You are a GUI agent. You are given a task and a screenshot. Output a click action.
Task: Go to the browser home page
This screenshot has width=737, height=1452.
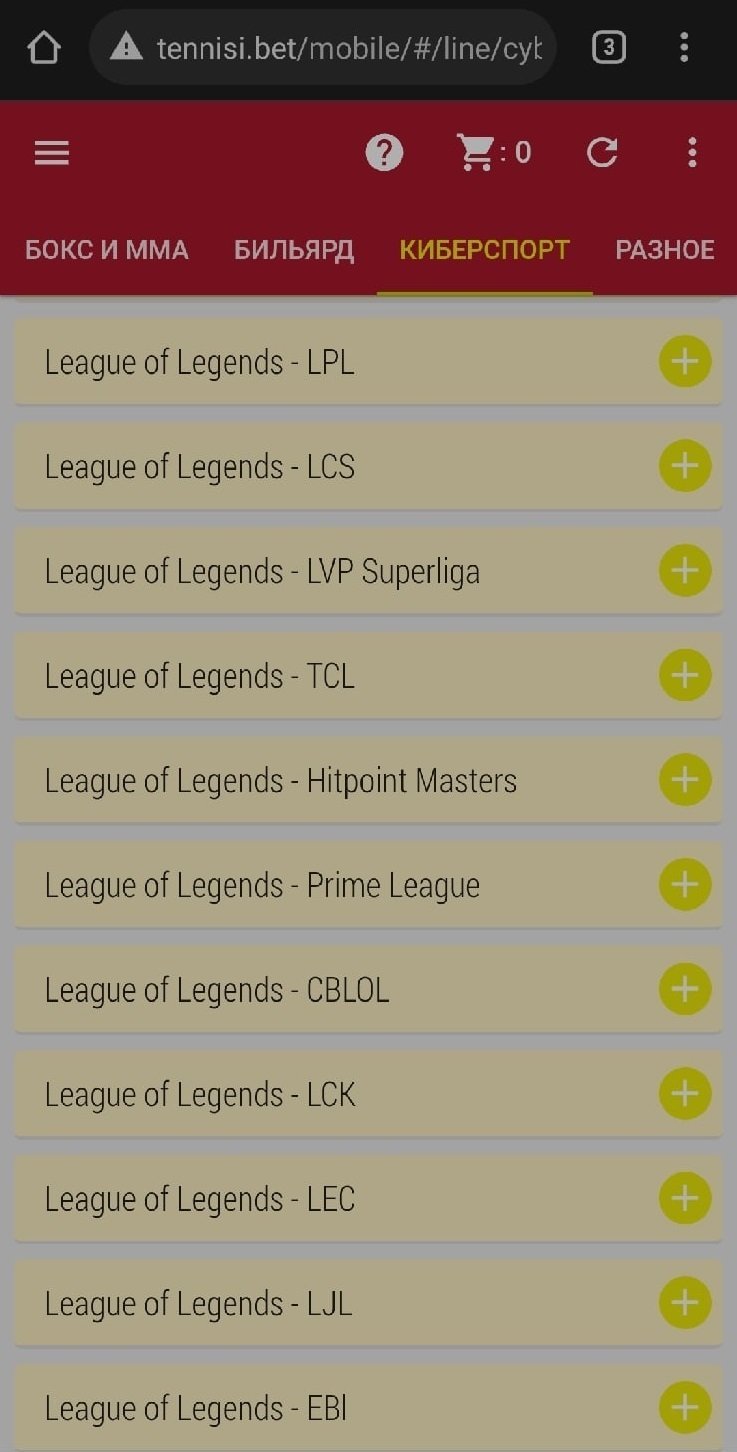[x=44, y=47]
